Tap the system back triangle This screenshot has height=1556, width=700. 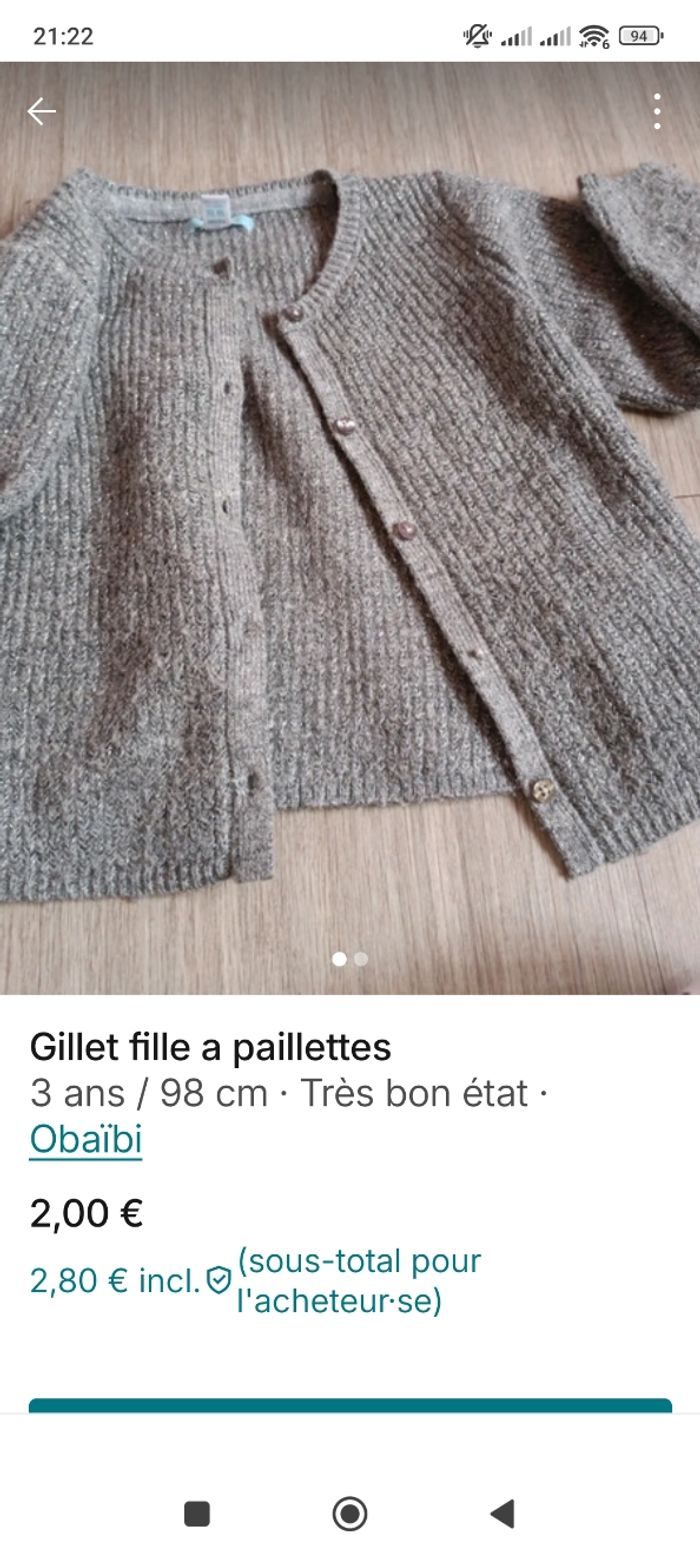click(x=502, y=1514)
